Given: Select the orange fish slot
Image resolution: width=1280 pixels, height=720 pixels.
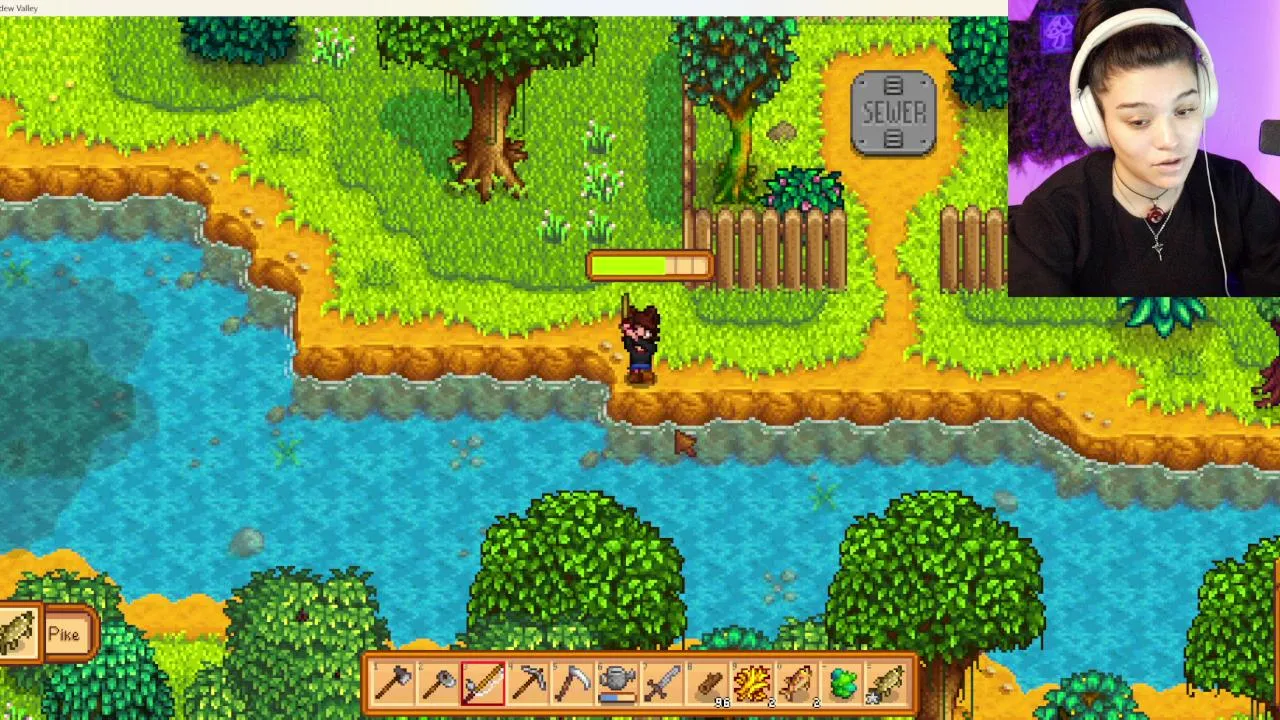Looking at the screenshot, I should 797,684.
